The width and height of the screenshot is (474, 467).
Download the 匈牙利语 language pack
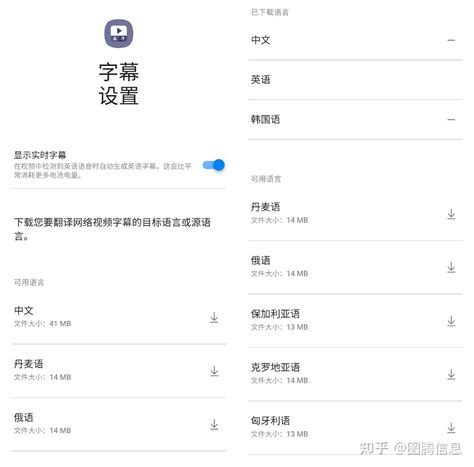(x=451, y=427)
